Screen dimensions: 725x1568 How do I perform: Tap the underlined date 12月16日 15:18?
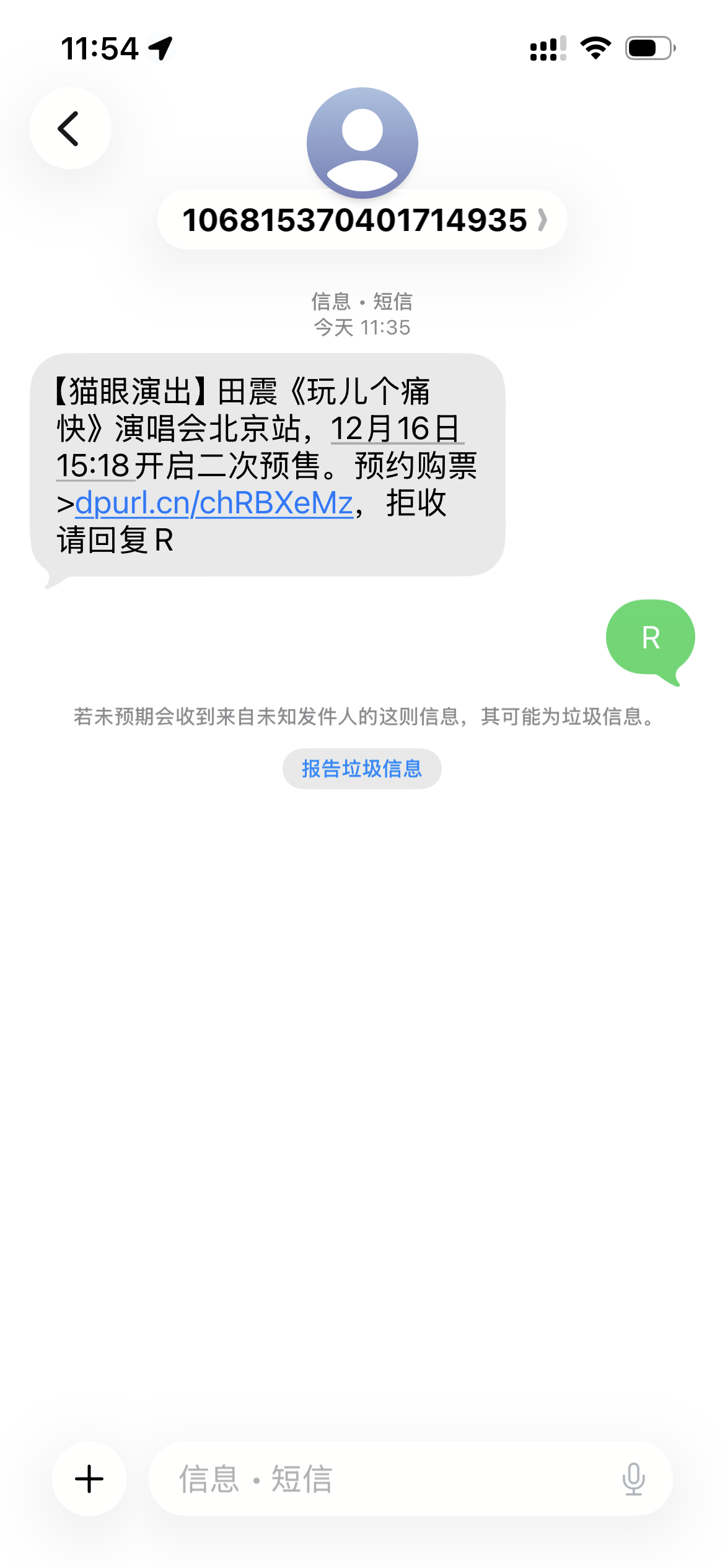(397, 429)
